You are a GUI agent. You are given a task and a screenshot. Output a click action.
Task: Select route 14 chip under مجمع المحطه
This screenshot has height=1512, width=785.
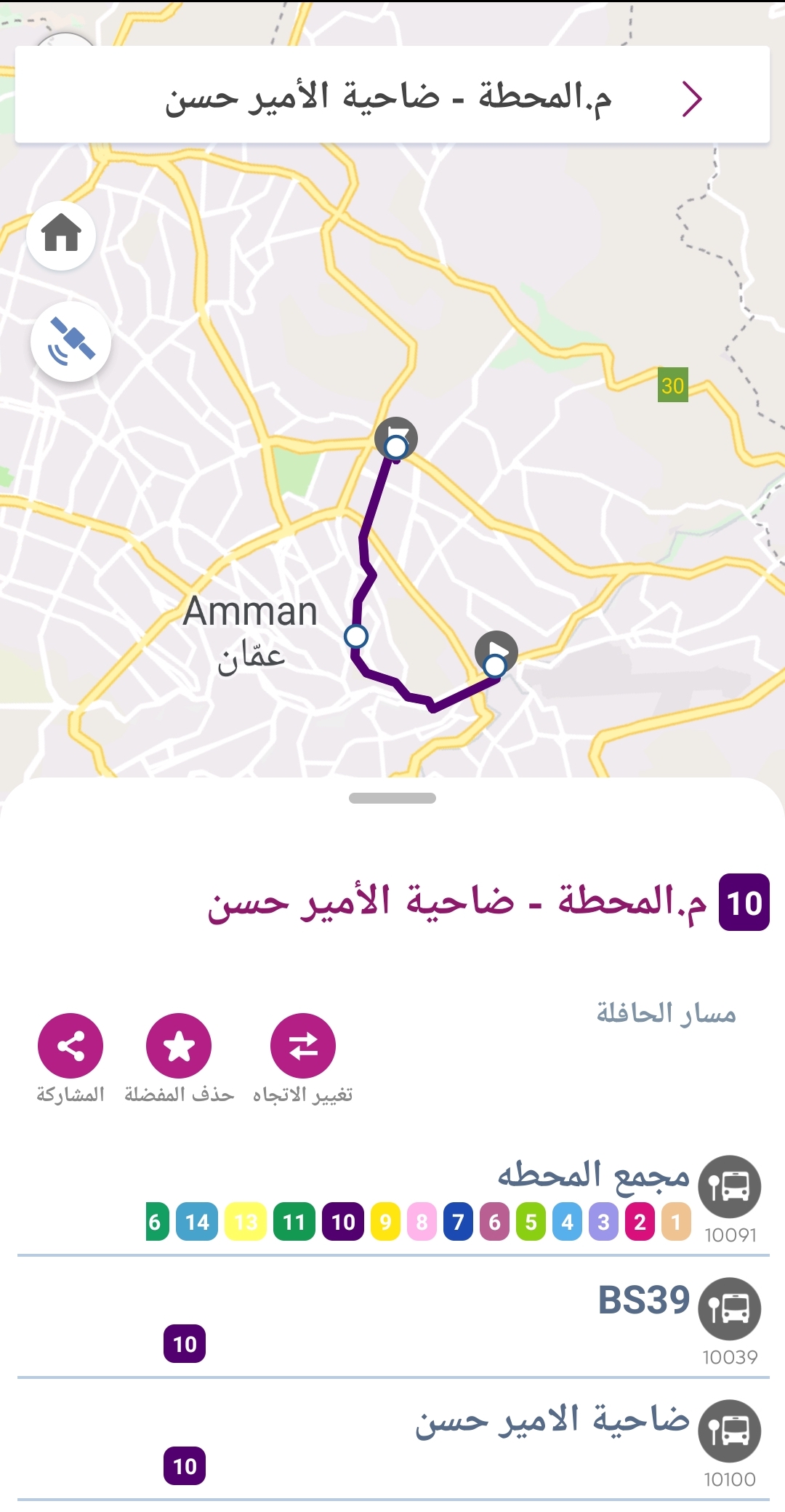pos(197,1222)
